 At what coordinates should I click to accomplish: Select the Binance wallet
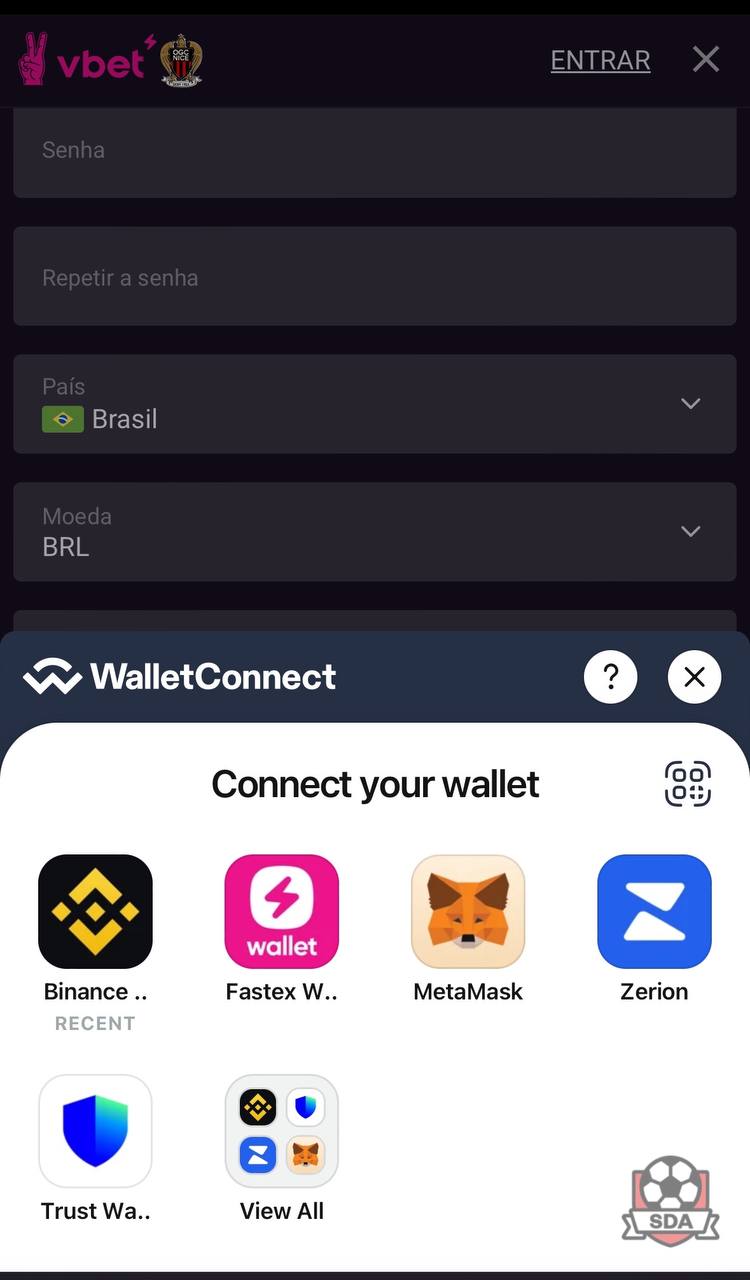point(95,911)
